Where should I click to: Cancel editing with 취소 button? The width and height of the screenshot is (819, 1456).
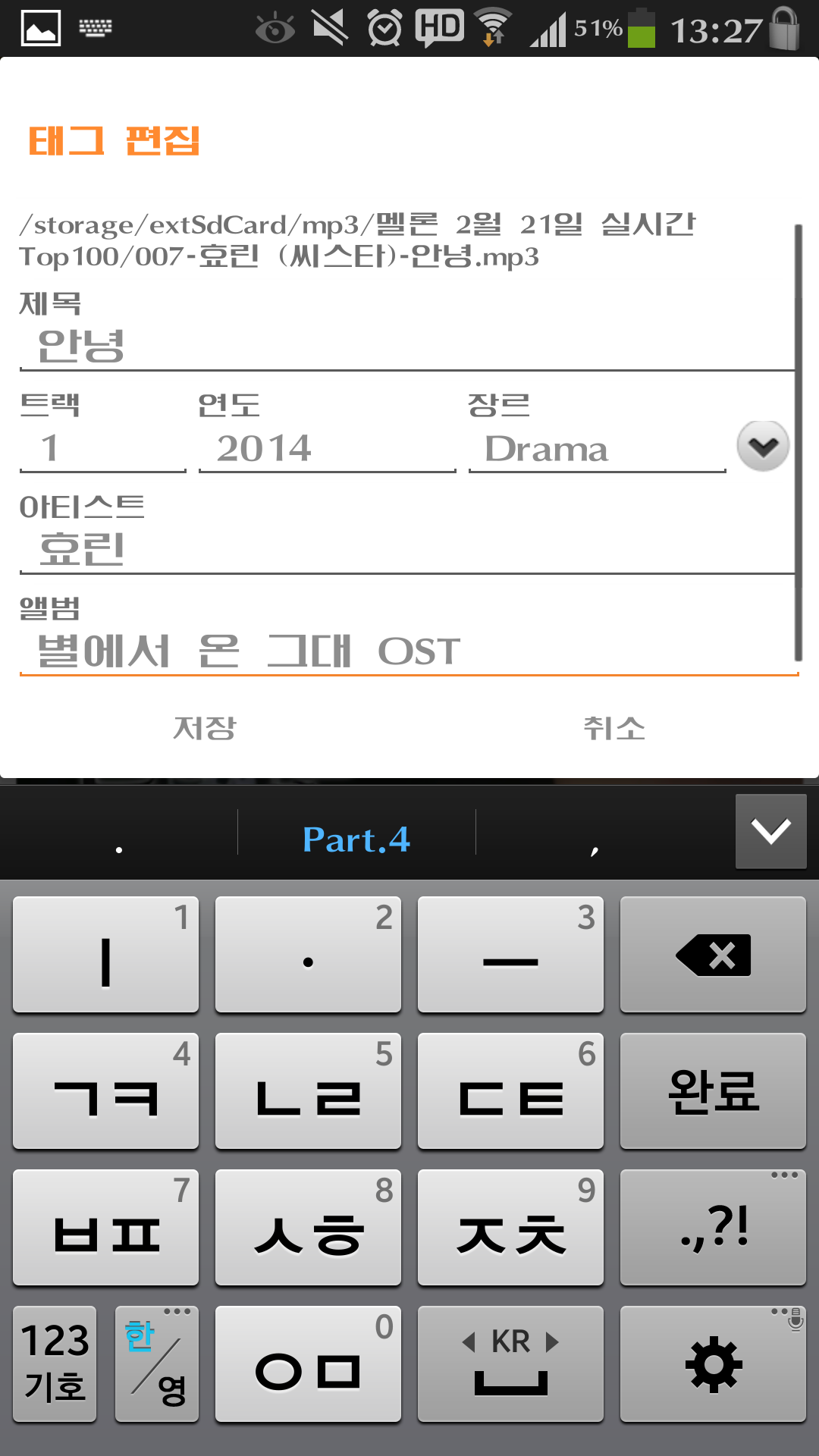pos(614,729)
